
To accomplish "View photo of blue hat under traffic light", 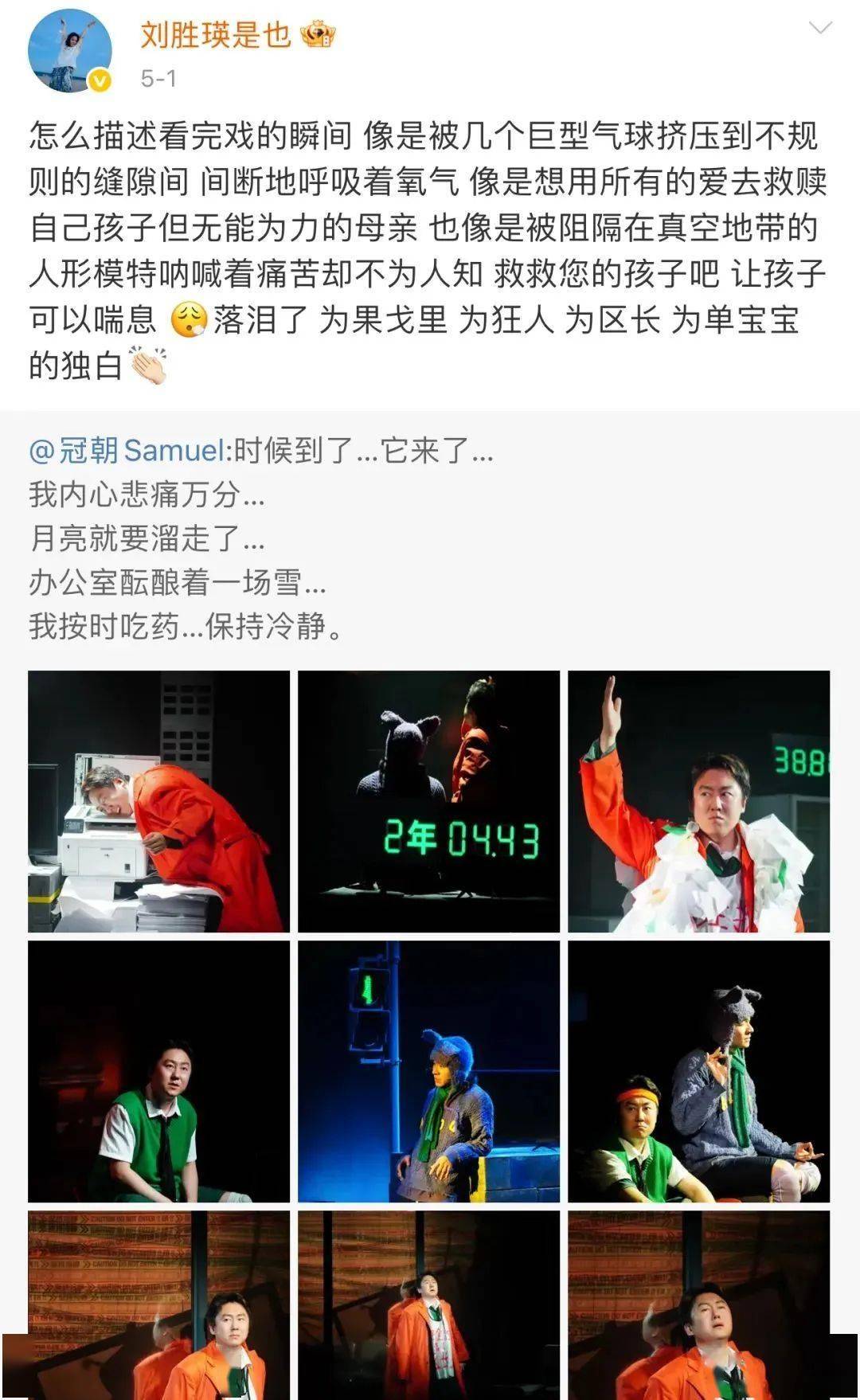I will pyautogui.click(x=428, y=1071).
